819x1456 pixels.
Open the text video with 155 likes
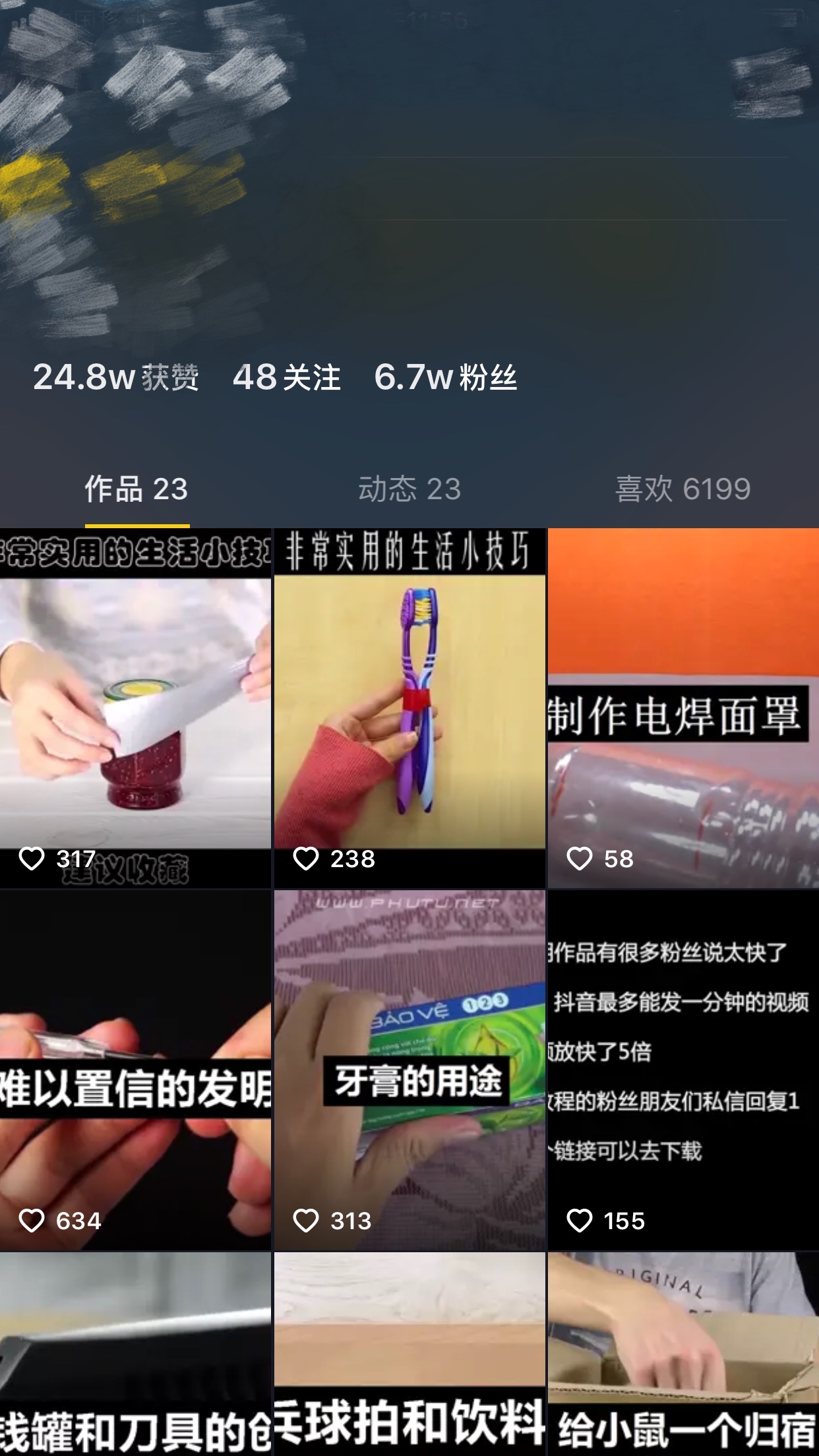[x=683, y=1070]
